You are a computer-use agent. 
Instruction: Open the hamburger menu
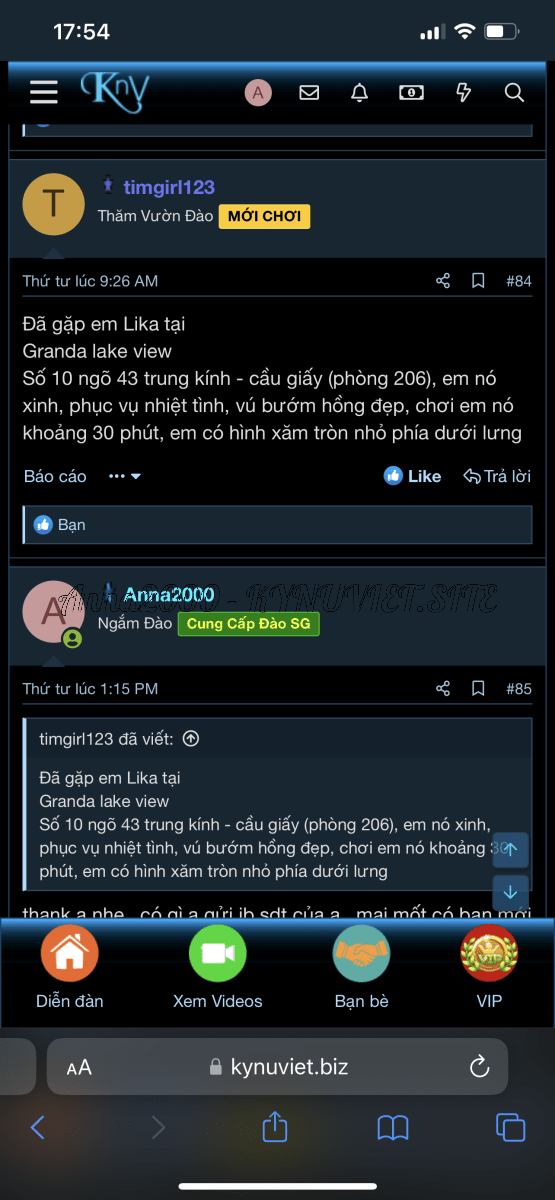[x=44, y=93]
